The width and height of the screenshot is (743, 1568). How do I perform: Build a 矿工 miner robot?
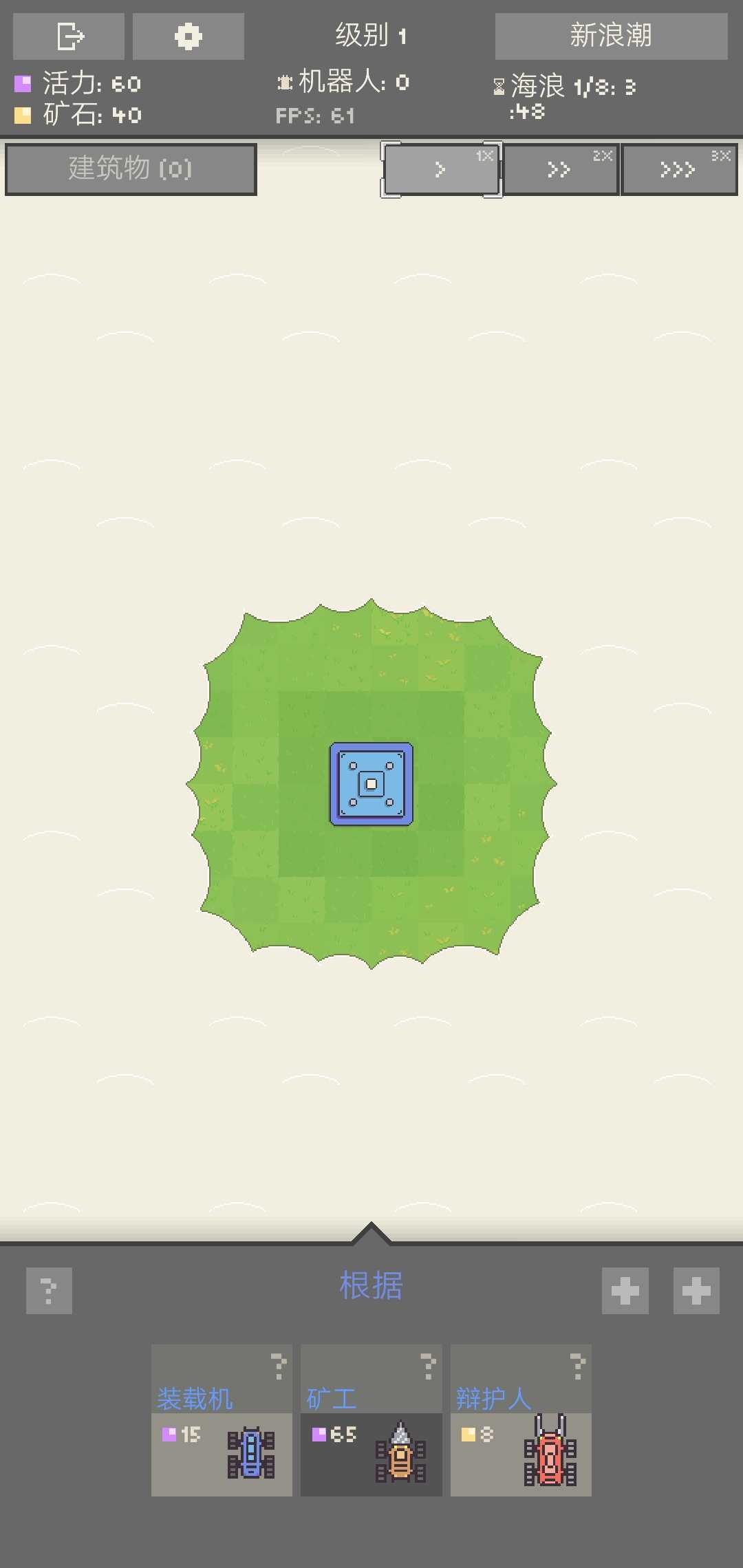tap(371, 1454)
